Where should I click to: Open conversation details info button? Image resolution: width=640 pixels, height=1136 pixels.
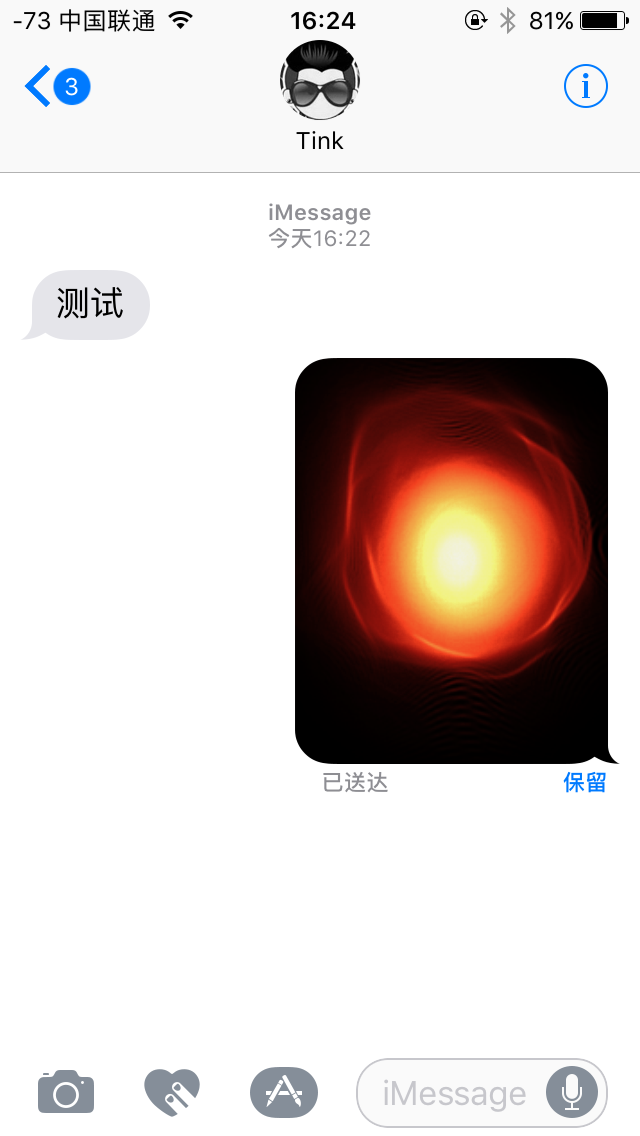tap(585, 87)
